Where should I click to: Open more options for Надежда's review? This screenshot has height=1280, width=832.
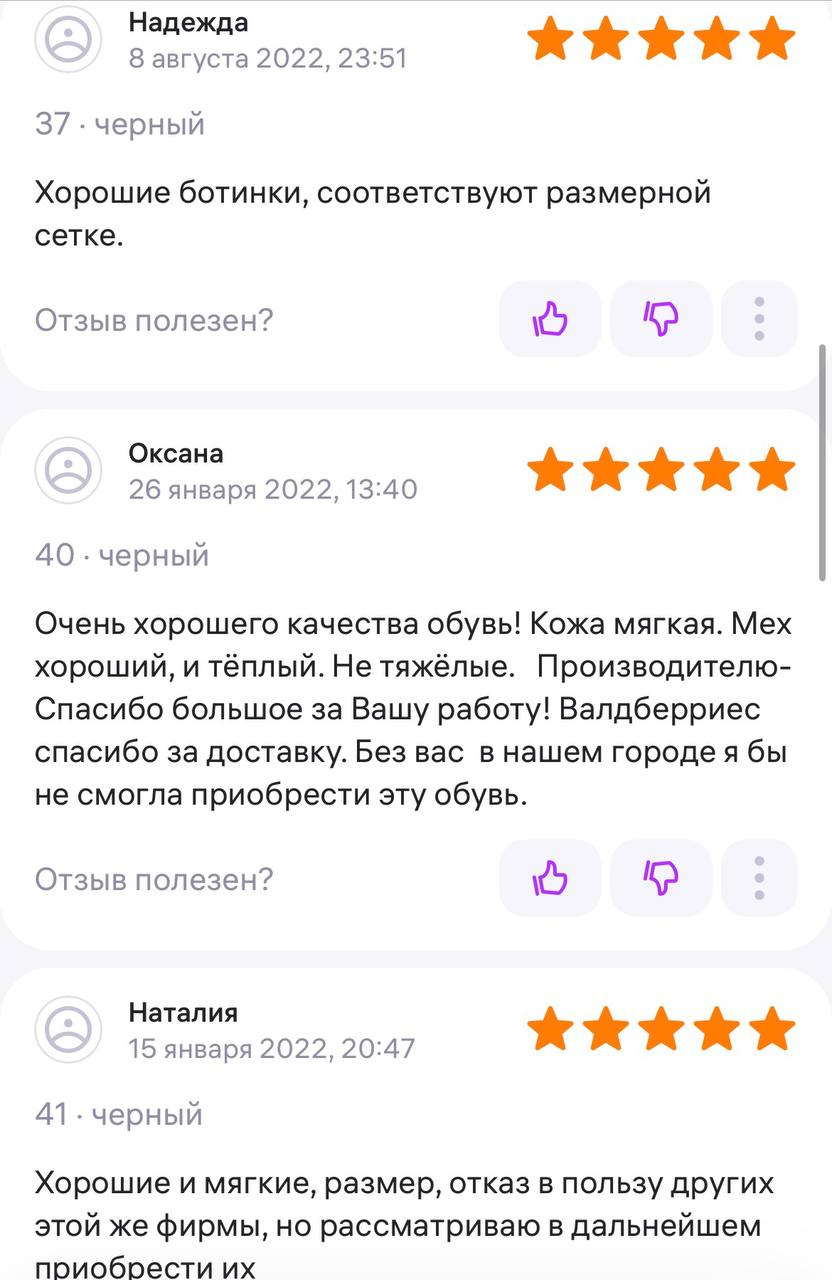[759, 319]
